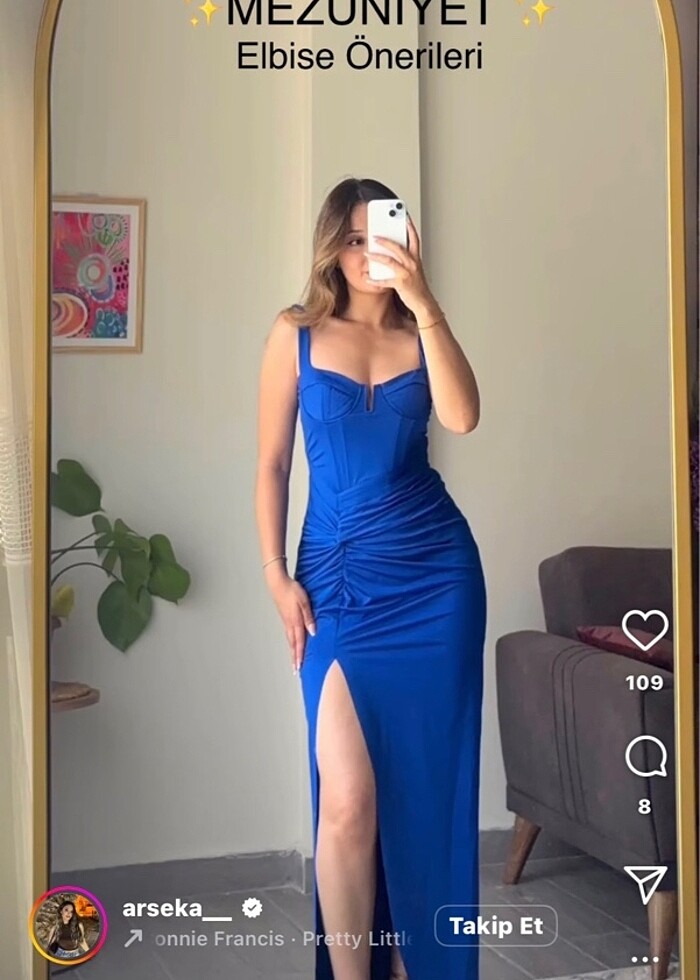Follow arseka__ with the Takip Et button
This screenshot has height=980, width=700.
point(495,926)
